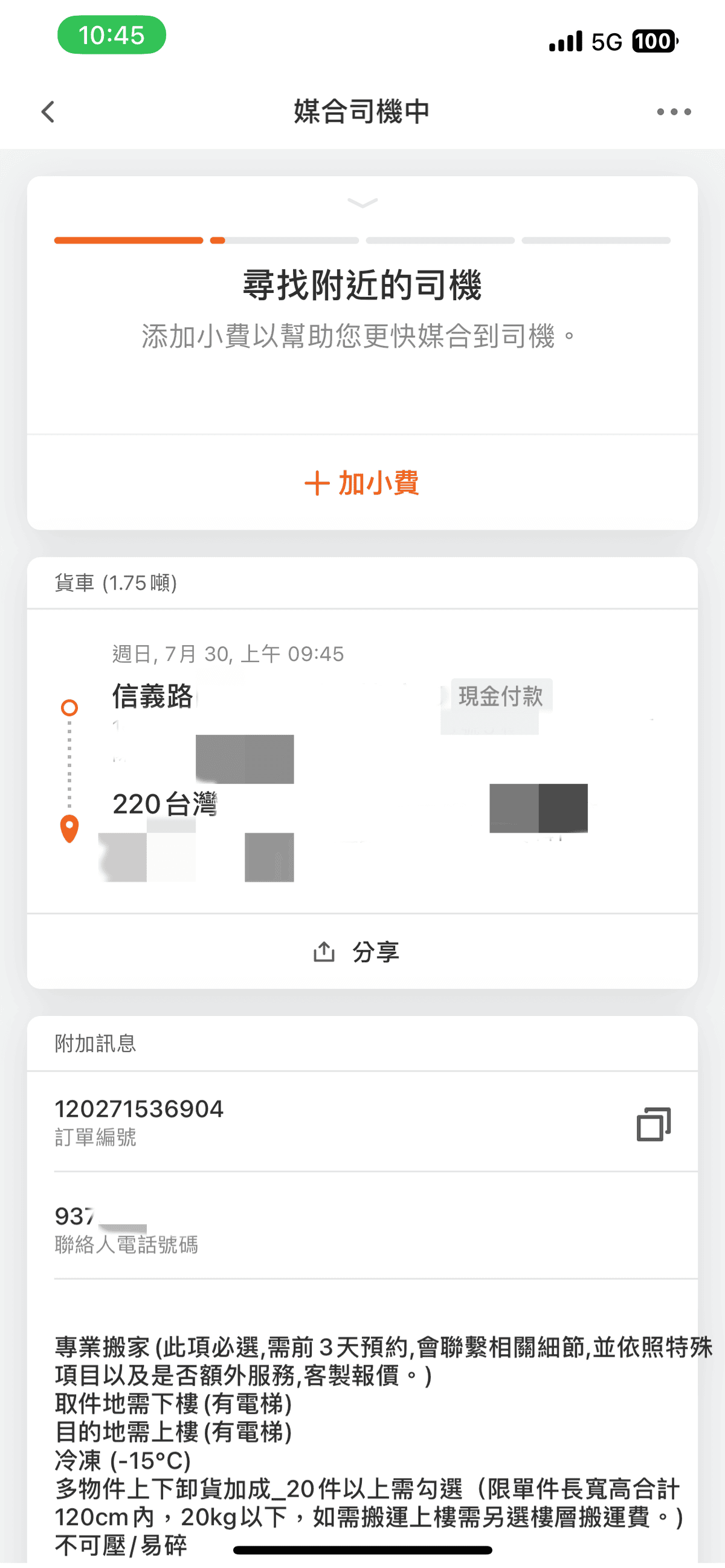The height and width of the screenshot is (1568, 725).
Task: Tap the order number 120271536904
Action: (x=139, y=1108)
